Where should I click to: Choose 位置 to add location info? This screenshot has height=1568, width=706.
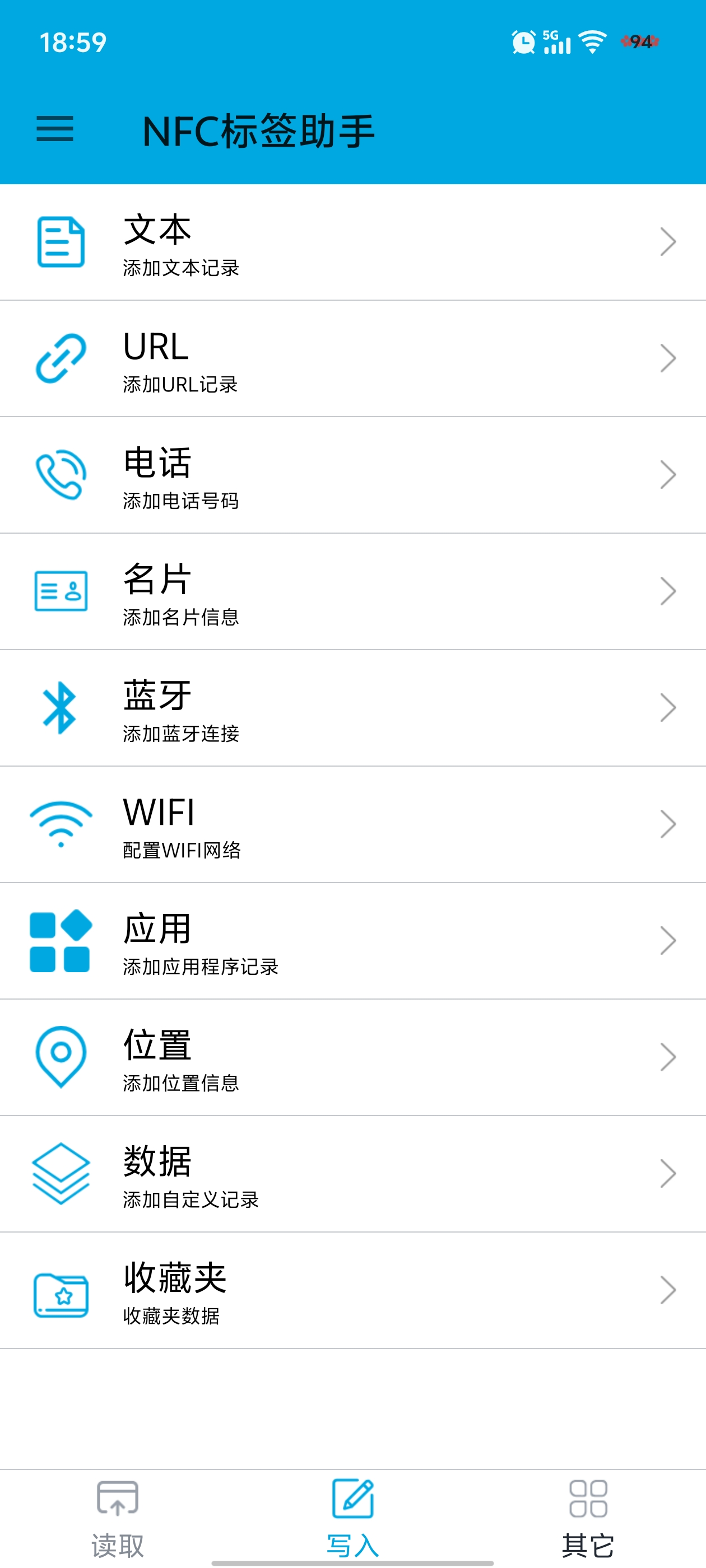coord(352,1057)
